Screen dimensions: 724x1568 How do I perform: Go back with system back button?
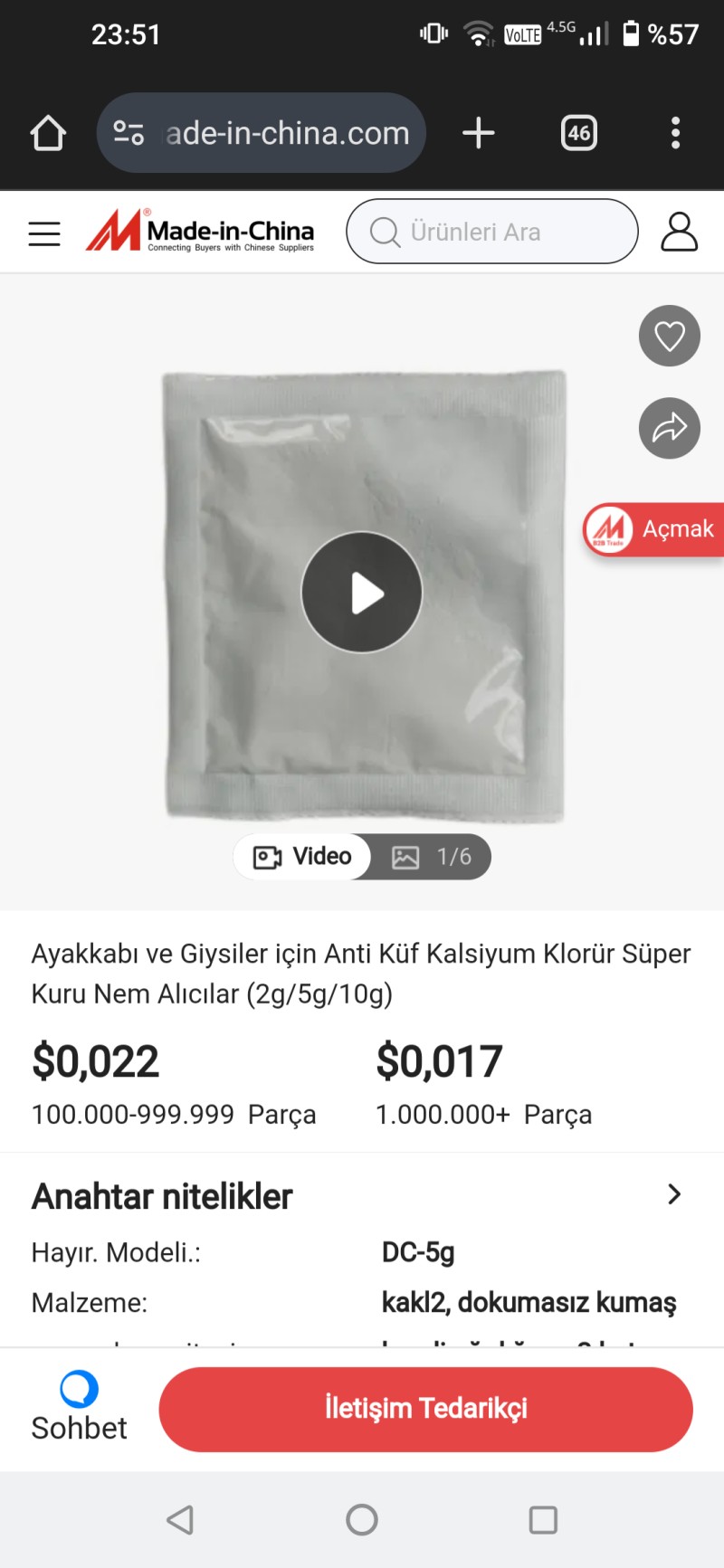pyautogui.click(x=180, y=1519)
